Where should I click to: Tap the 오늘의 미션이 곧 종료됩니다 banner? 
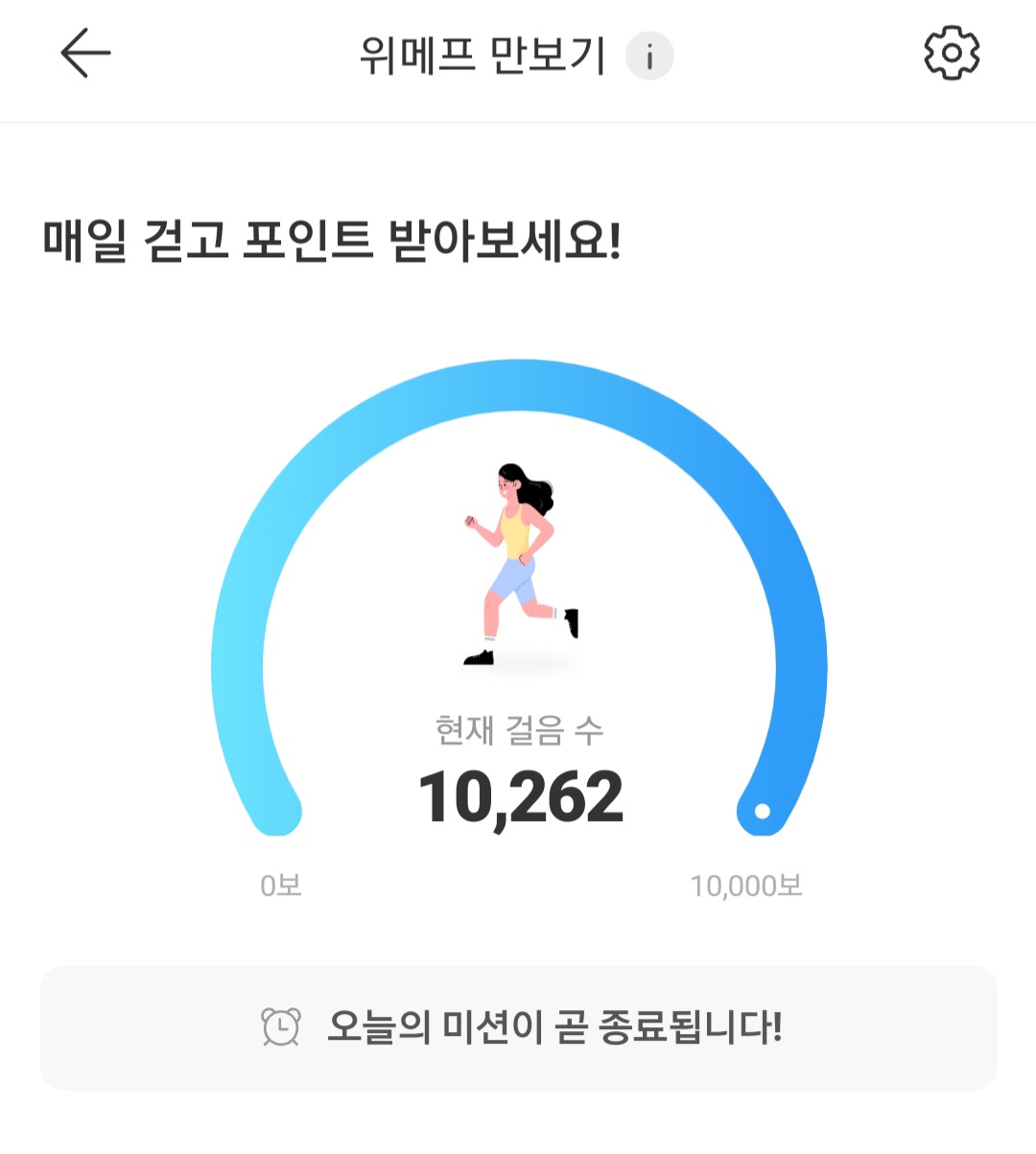click(x=518, y=1027)
